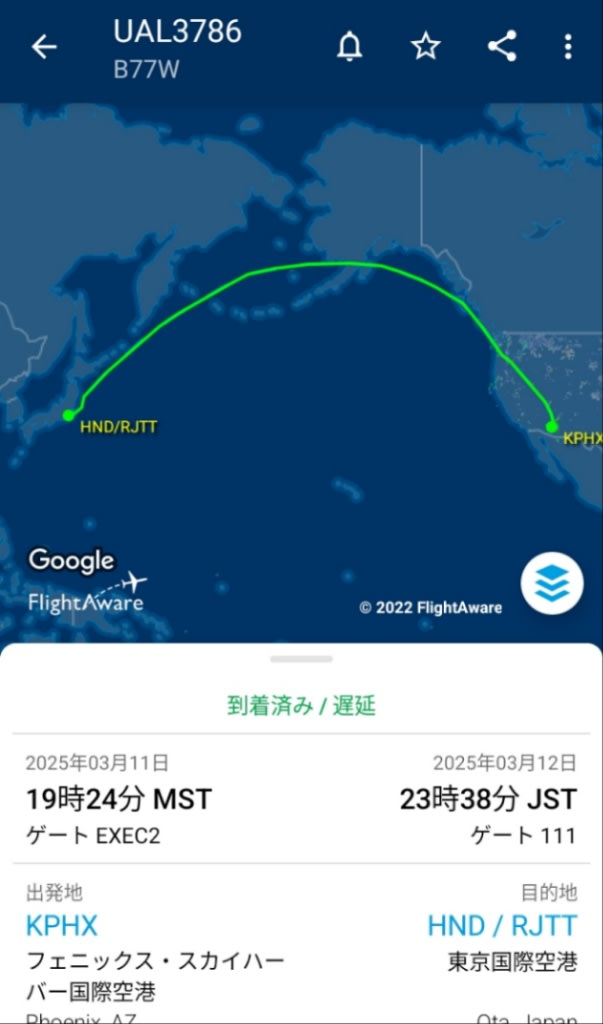The height and width of the screenshot is (1024, 603).
Task: Share this flight
Action: (501, 47)
